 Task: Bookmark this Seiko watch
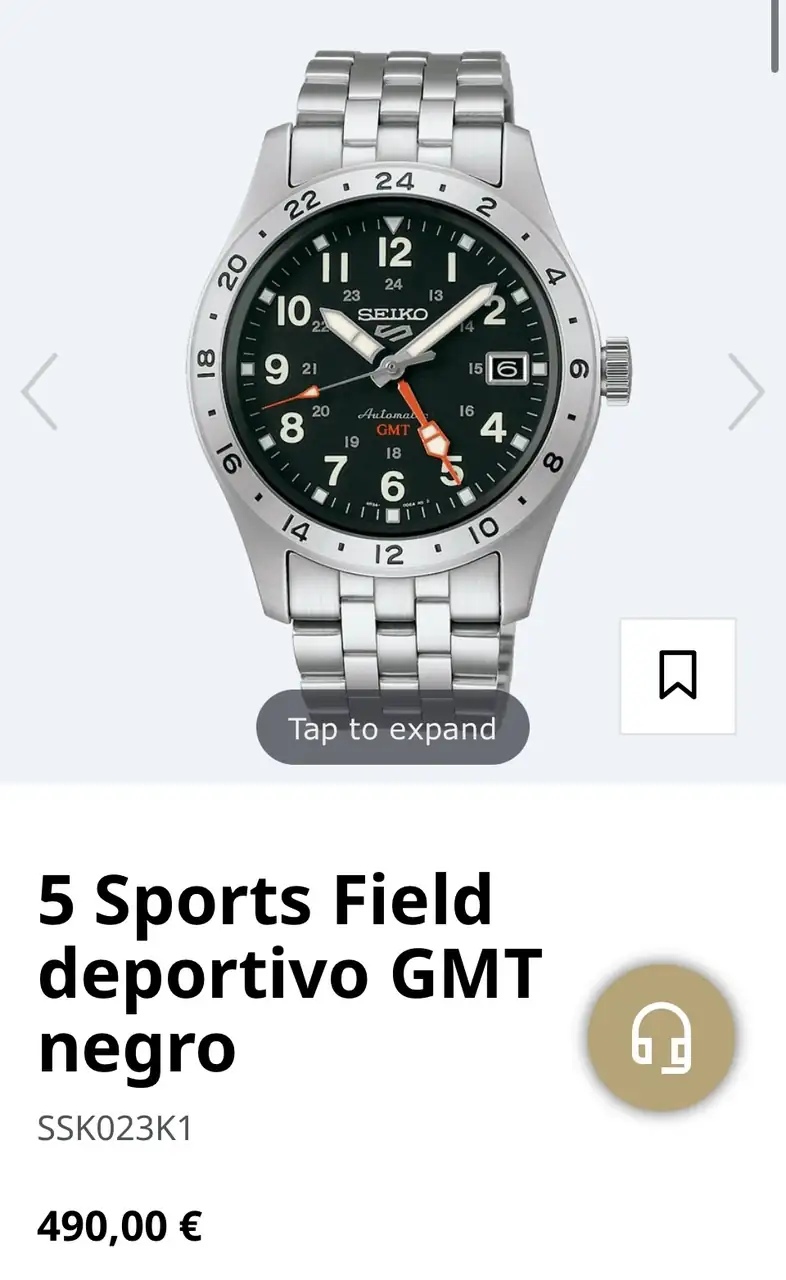click(677, 675)
